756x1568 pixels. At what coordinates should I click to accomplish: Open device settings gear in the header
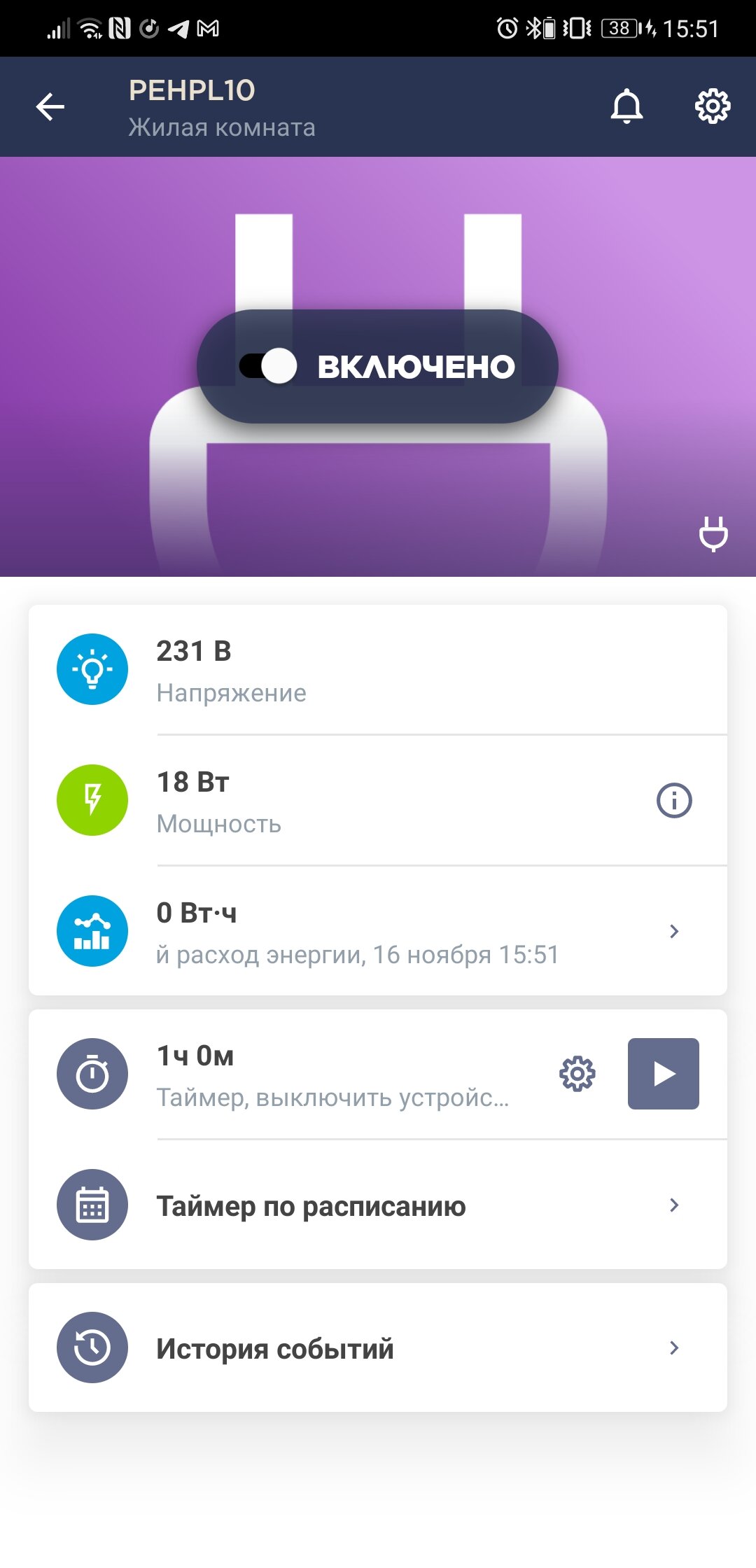pos(713,106)
